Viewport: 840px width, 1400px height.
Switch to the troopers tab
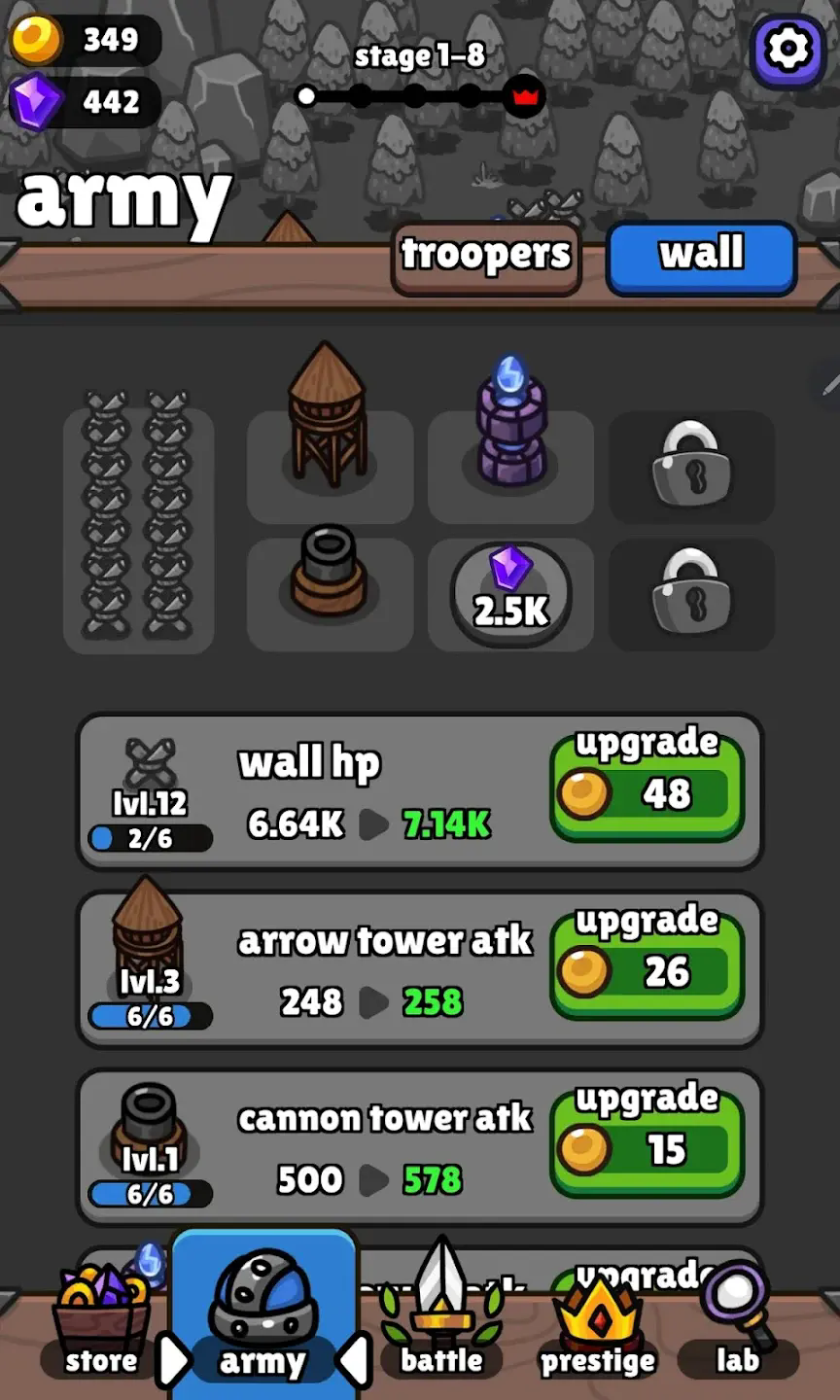click(x=486, y=257)
